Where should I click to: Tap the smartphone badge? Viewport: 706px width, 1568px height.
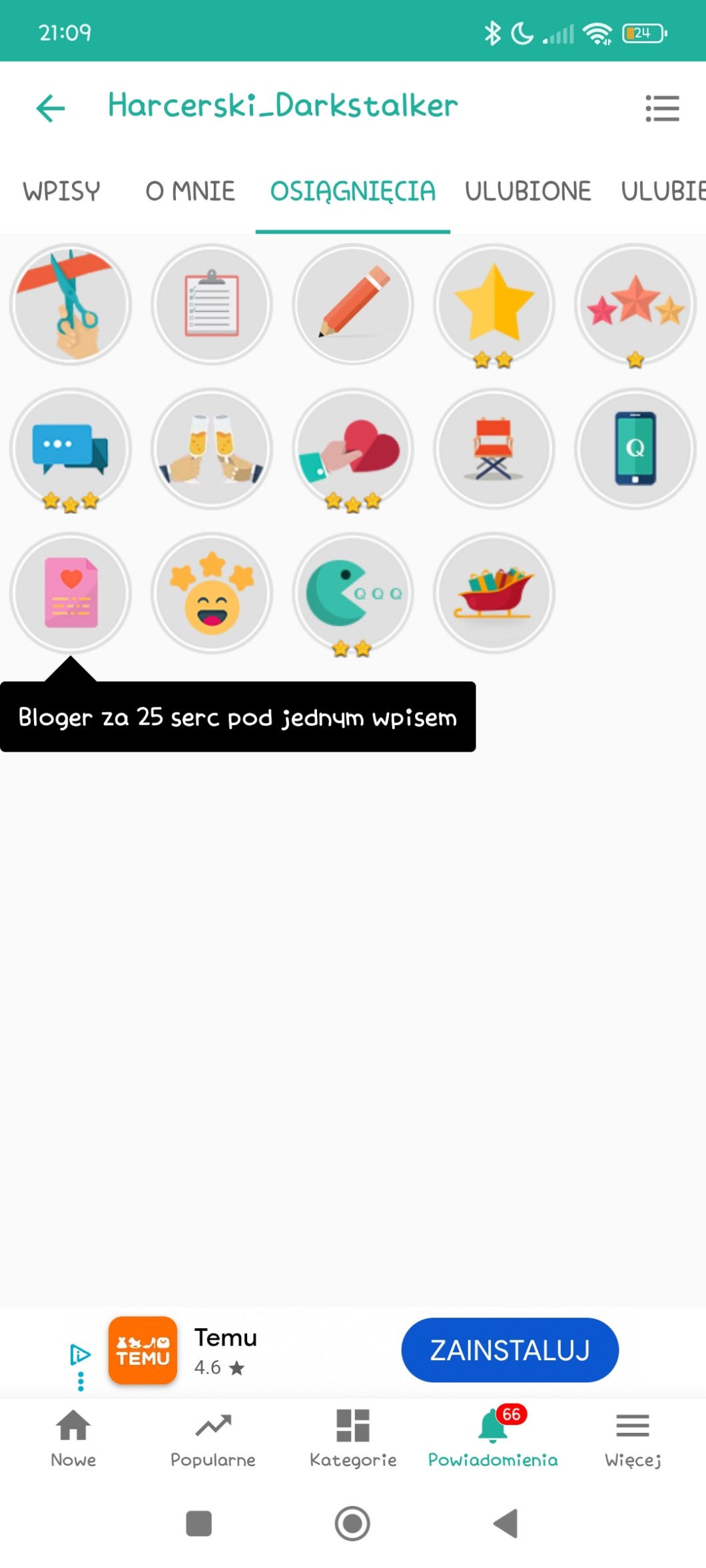(x=635, y=449)
